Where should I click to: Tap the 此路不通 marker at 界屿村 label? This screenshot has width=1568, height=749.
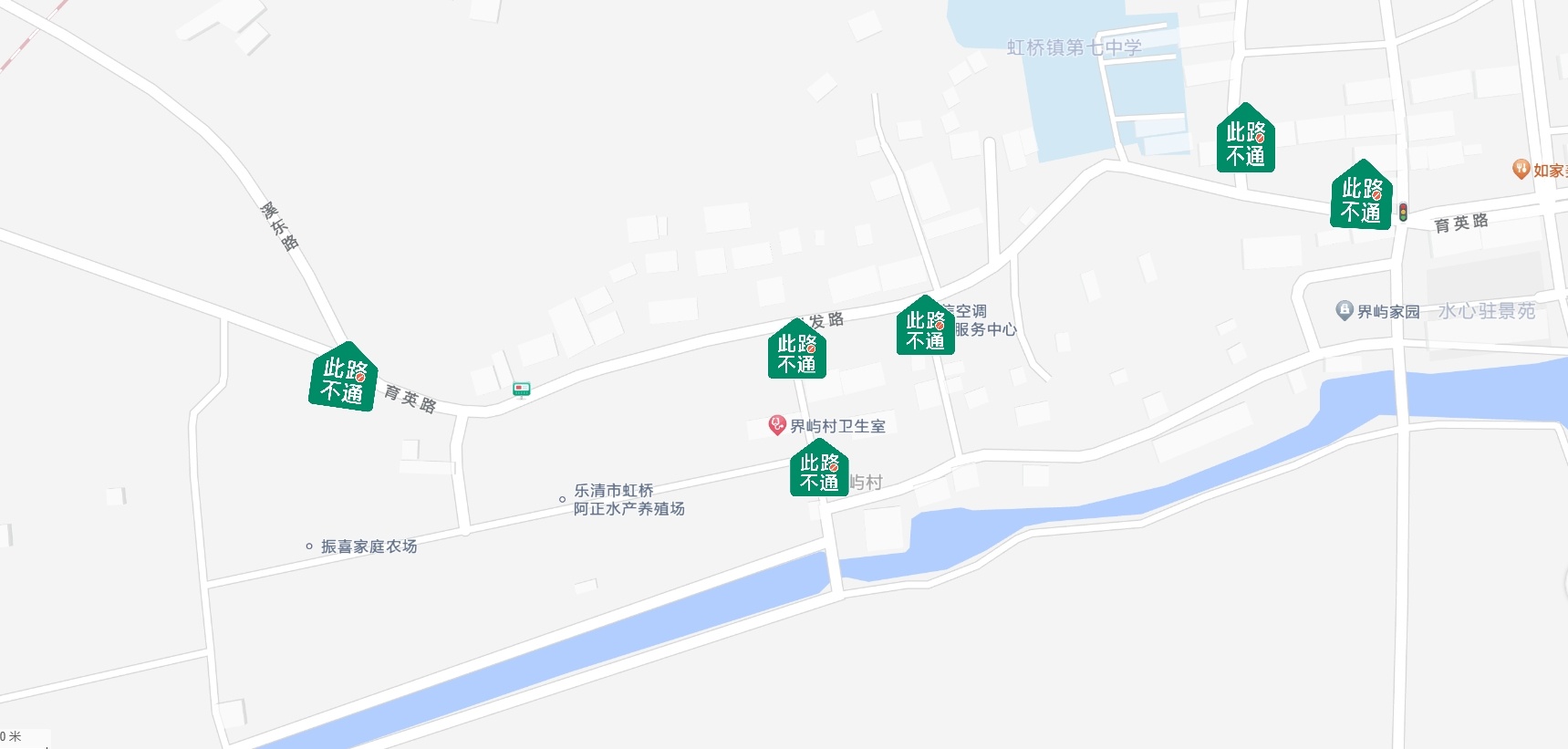[x=819, y=470]
